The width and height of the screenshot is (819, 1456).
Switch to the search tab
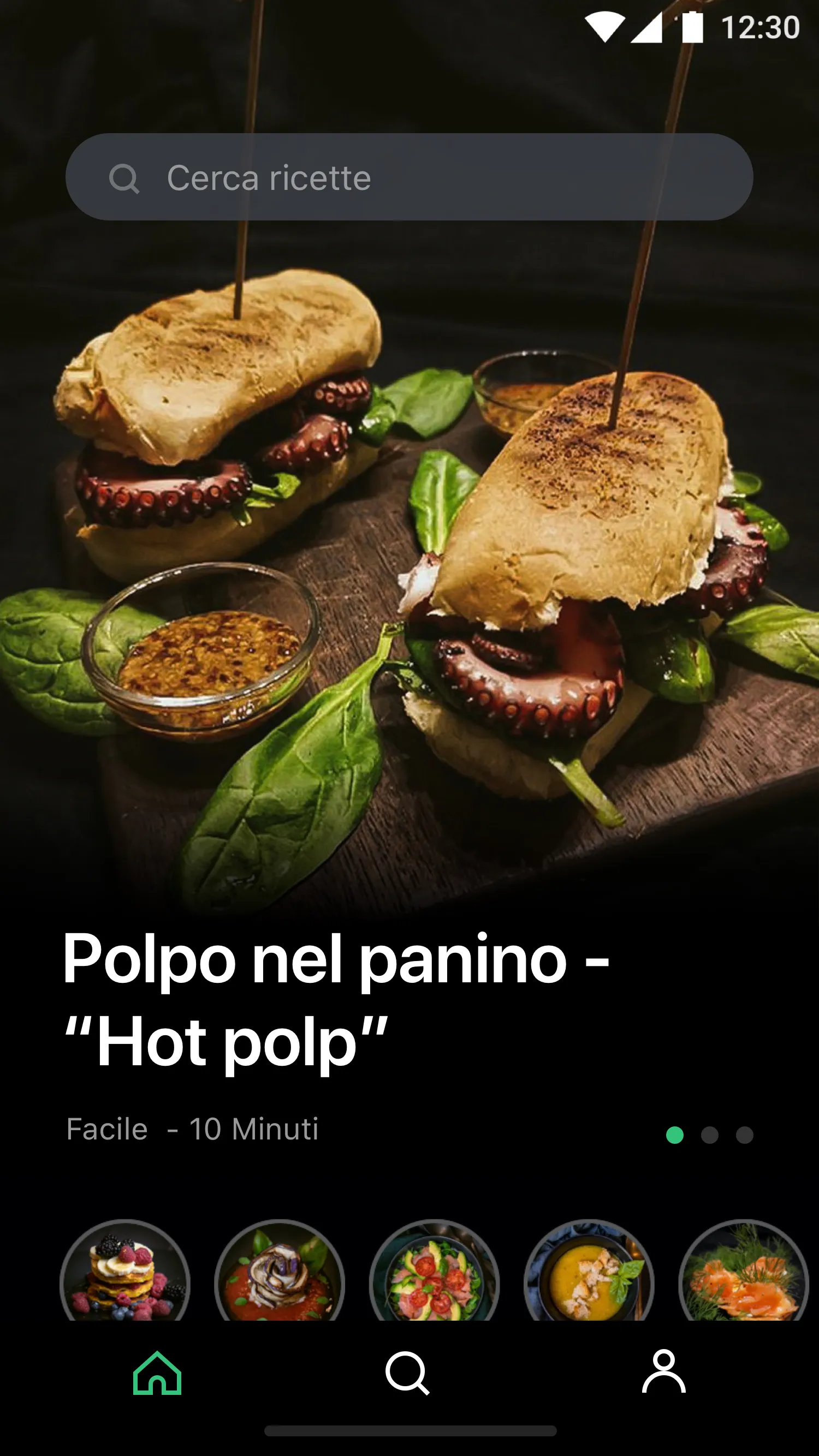(407, 1374)
